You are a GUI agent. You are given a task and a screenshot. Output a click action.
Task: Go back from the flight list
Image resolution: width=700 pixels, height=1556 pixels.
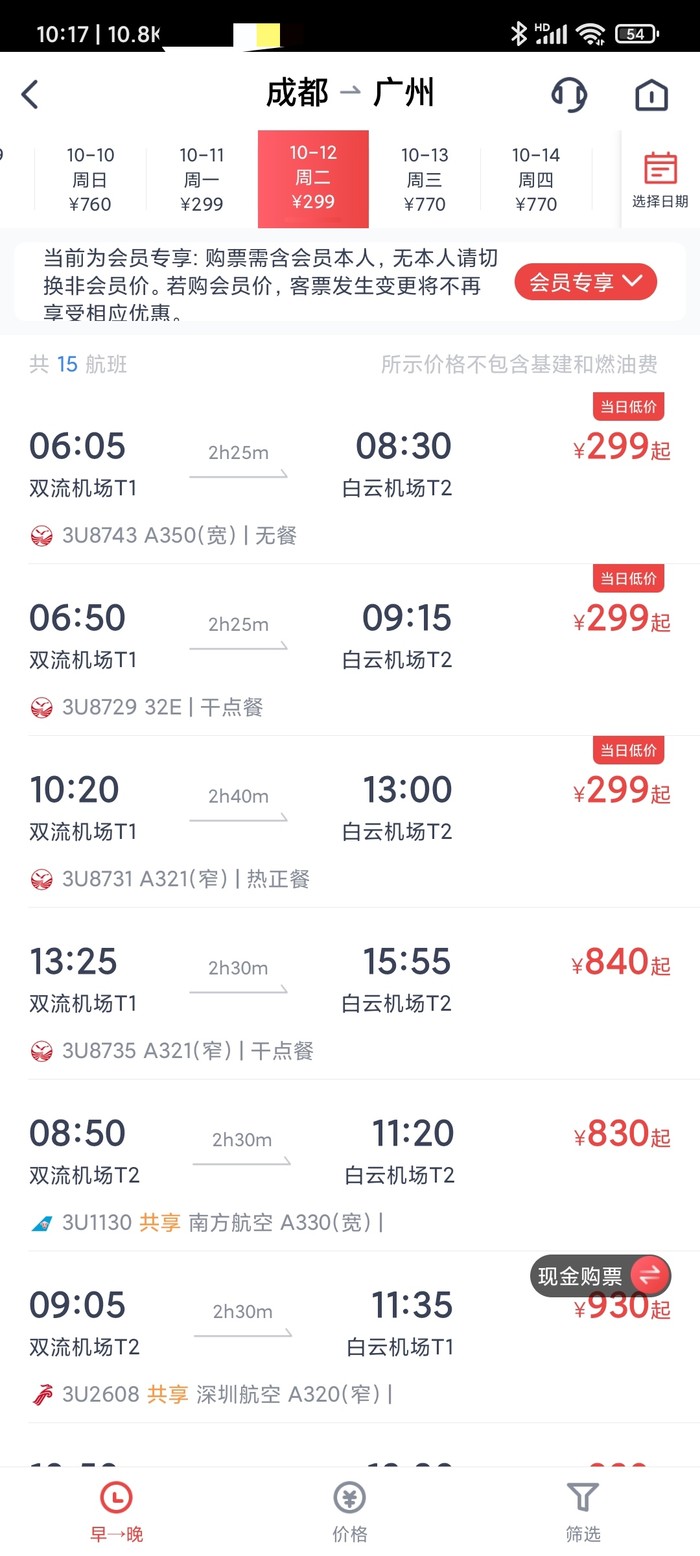pyautogui.click(x=30, y=95)
